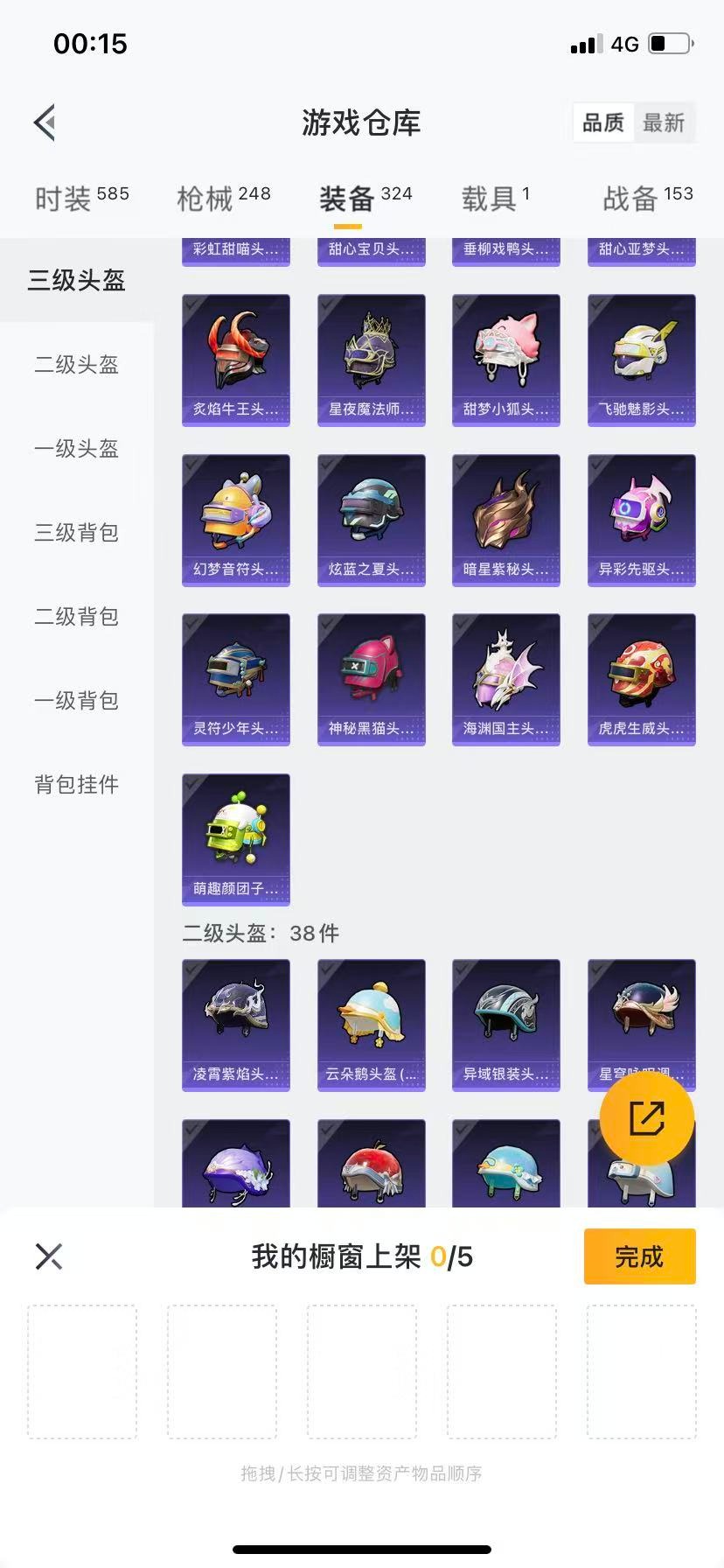Show the 二级背包 category

[x=77, y=616]
